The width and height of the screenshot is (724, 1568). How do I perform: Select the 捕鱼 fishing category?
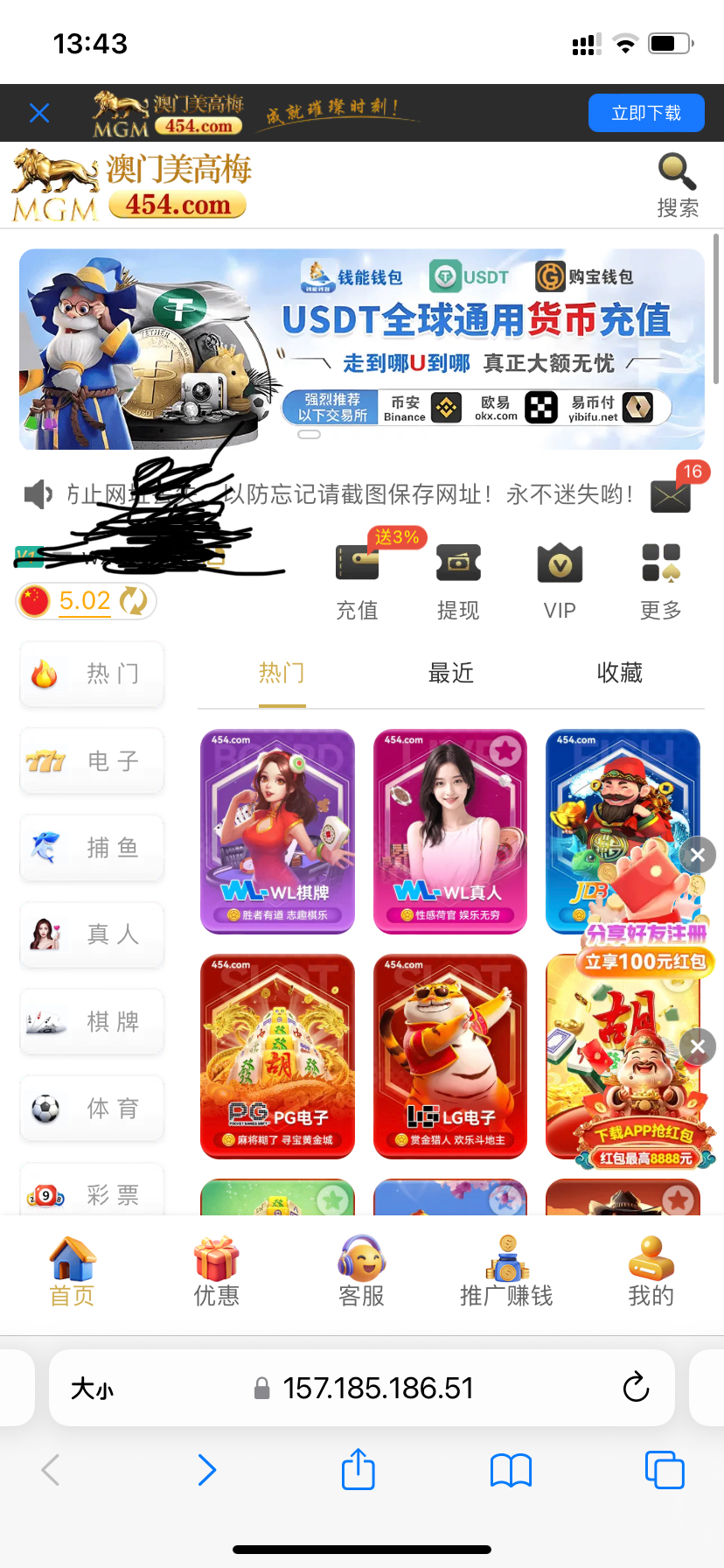(92, 848)
